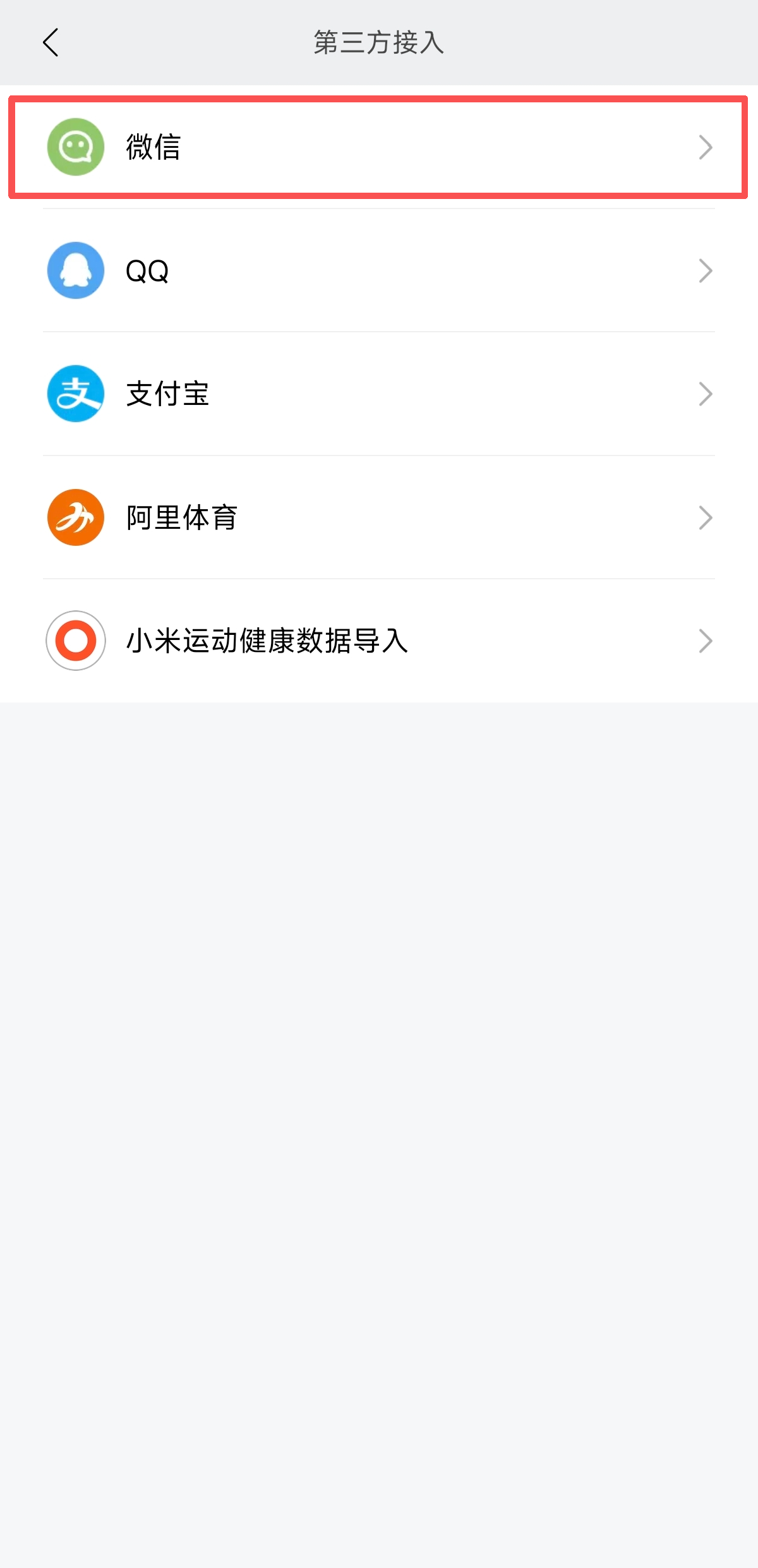758x1568 pixels.
Task: Open QQ integration settings
Action: click(x=379, y=270)
